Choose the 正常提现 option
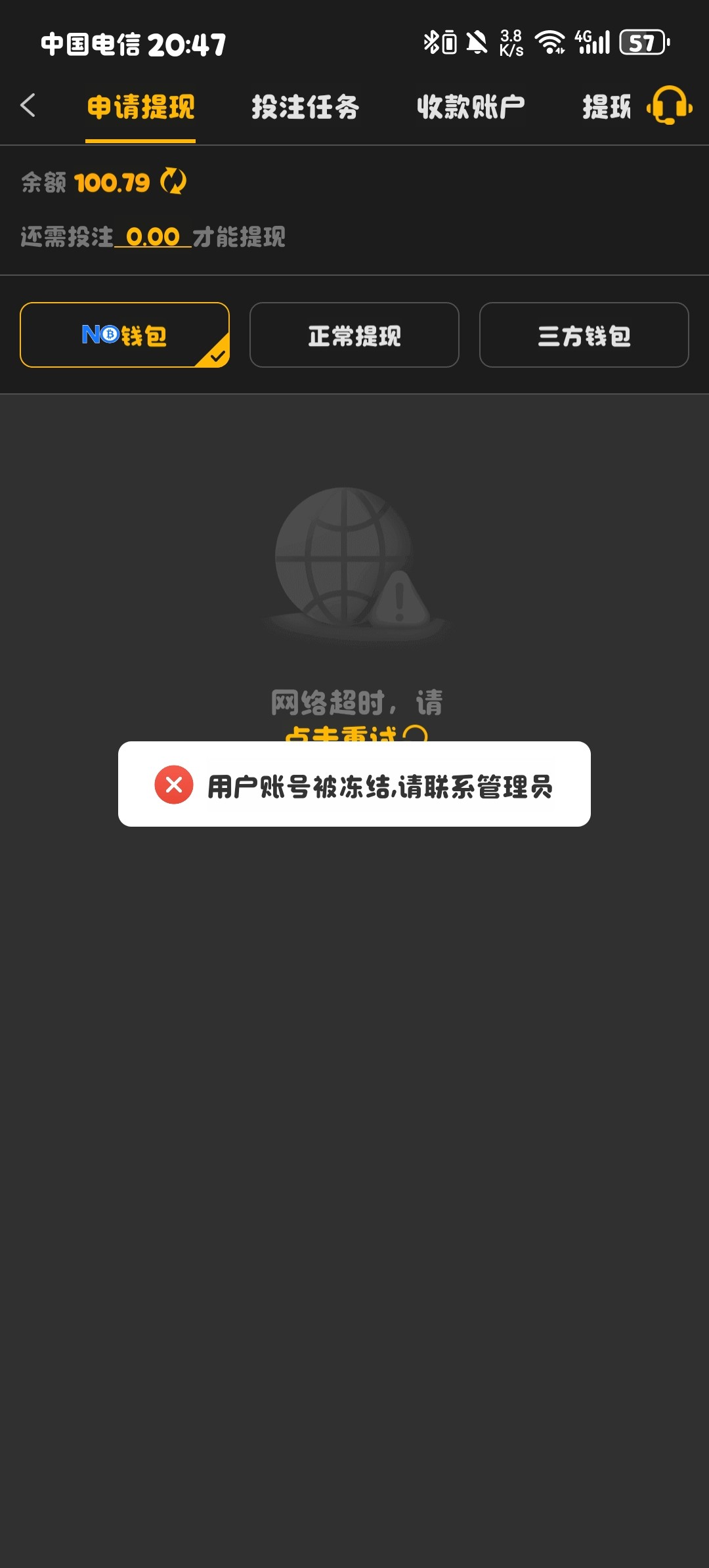The image size is (709, 1568). tap(354, 335)
